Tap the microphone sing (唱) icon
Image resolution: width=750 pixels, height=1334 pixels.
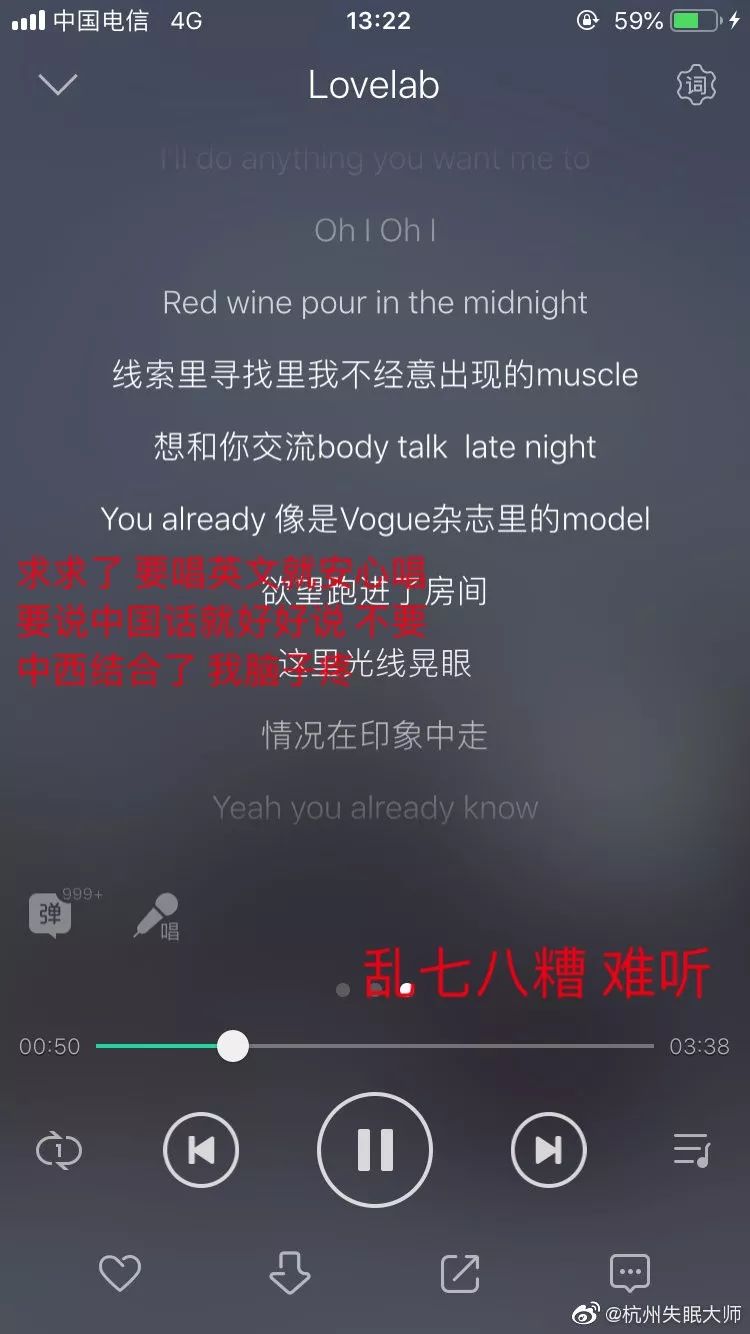pos(158,916)
